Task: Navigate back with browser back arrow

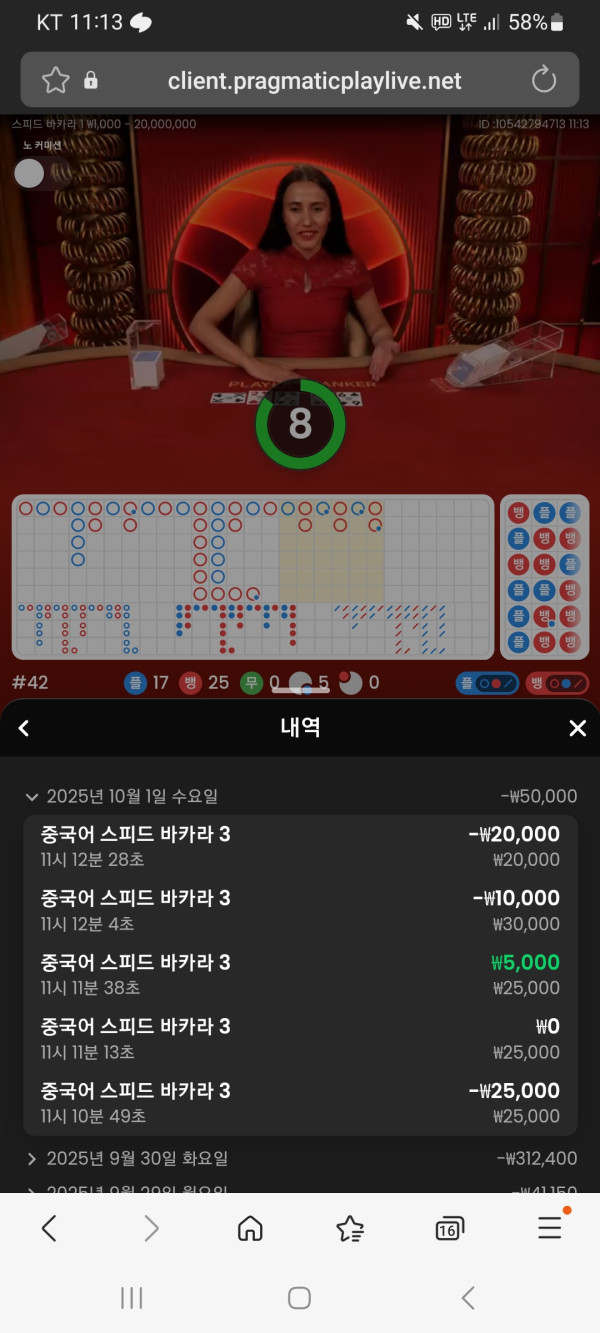Action: click(x=49, y=1228)
